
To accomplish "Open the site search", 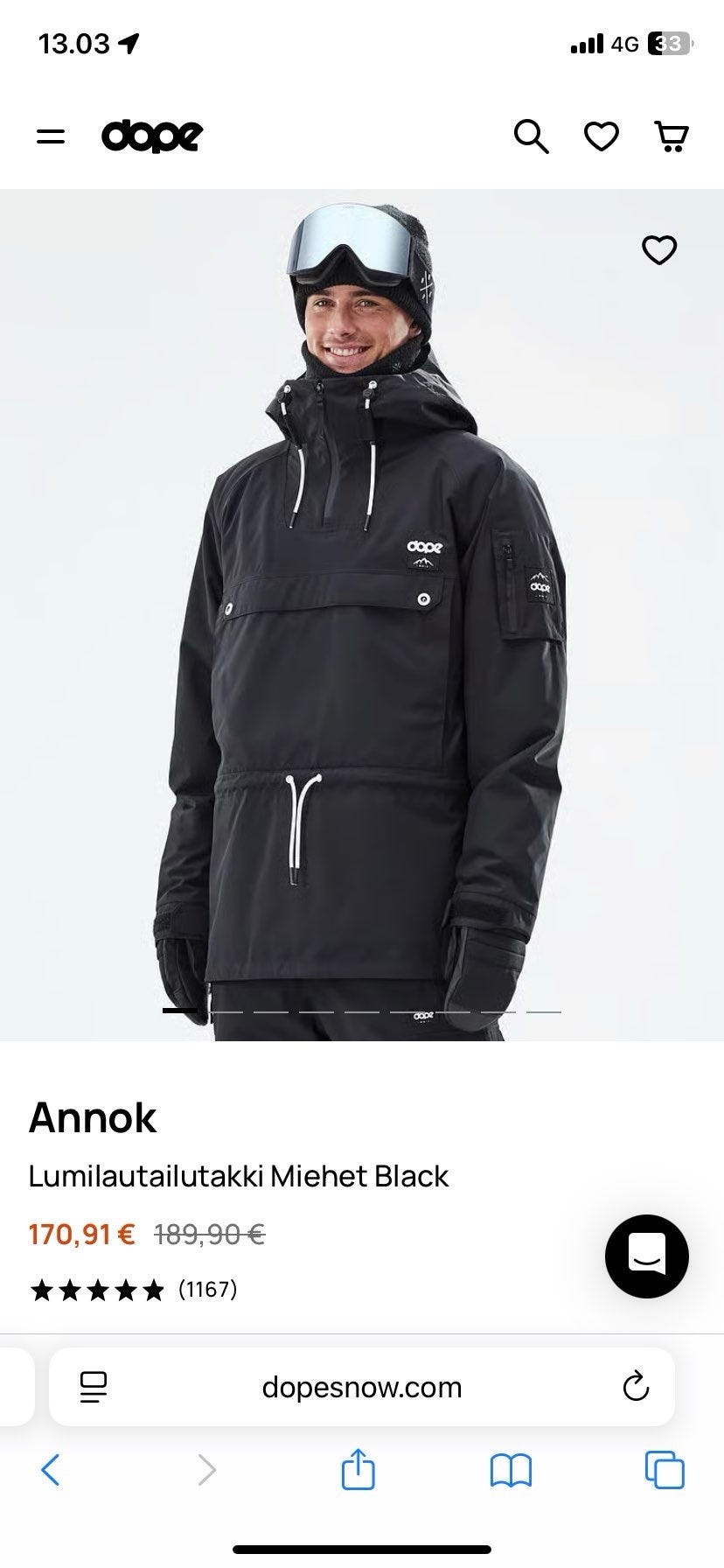I will coord(530,136).
